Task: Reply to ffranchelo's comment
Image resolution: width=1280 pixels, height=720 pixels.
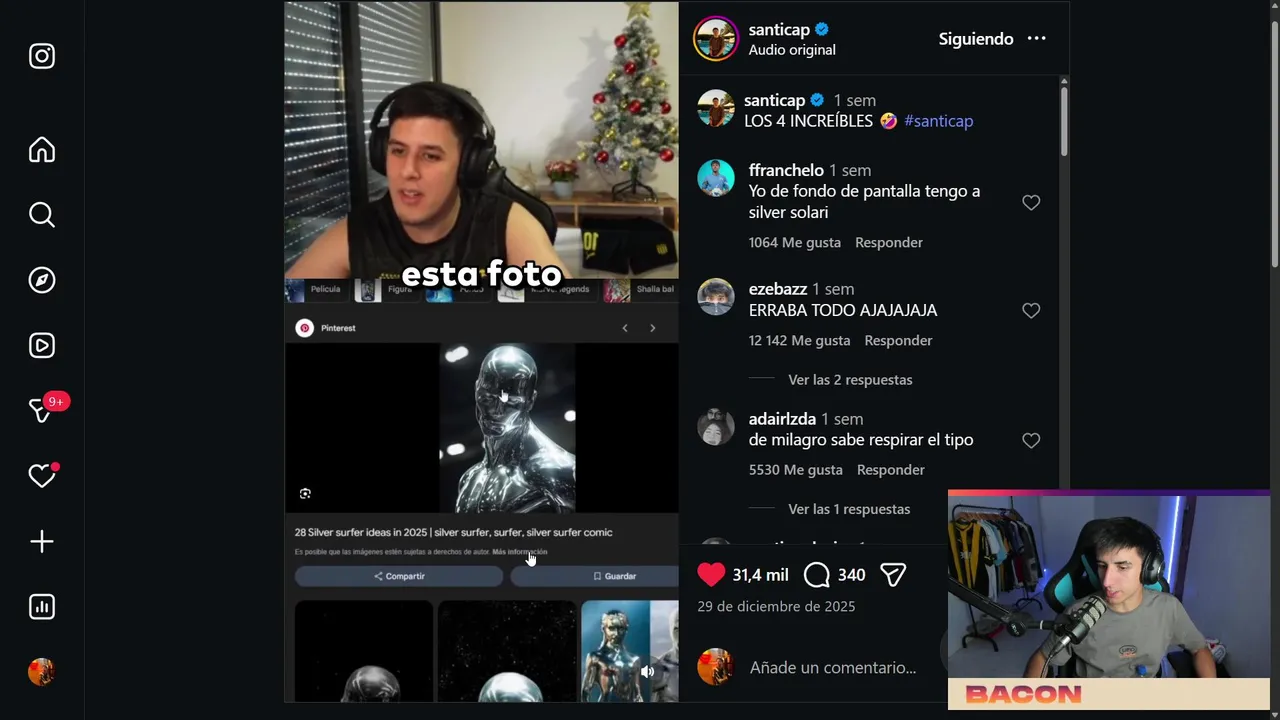Action: (888, 243)
